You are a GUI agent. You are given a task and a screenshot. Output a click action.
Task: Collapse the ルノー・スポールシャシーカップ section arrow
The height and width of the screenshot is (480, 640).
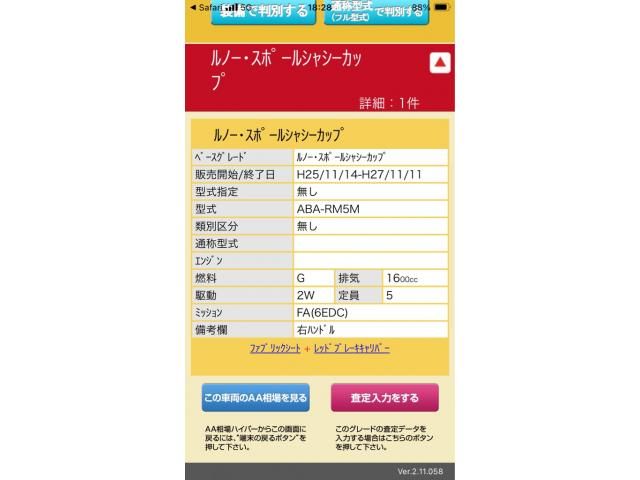point(439,63)
